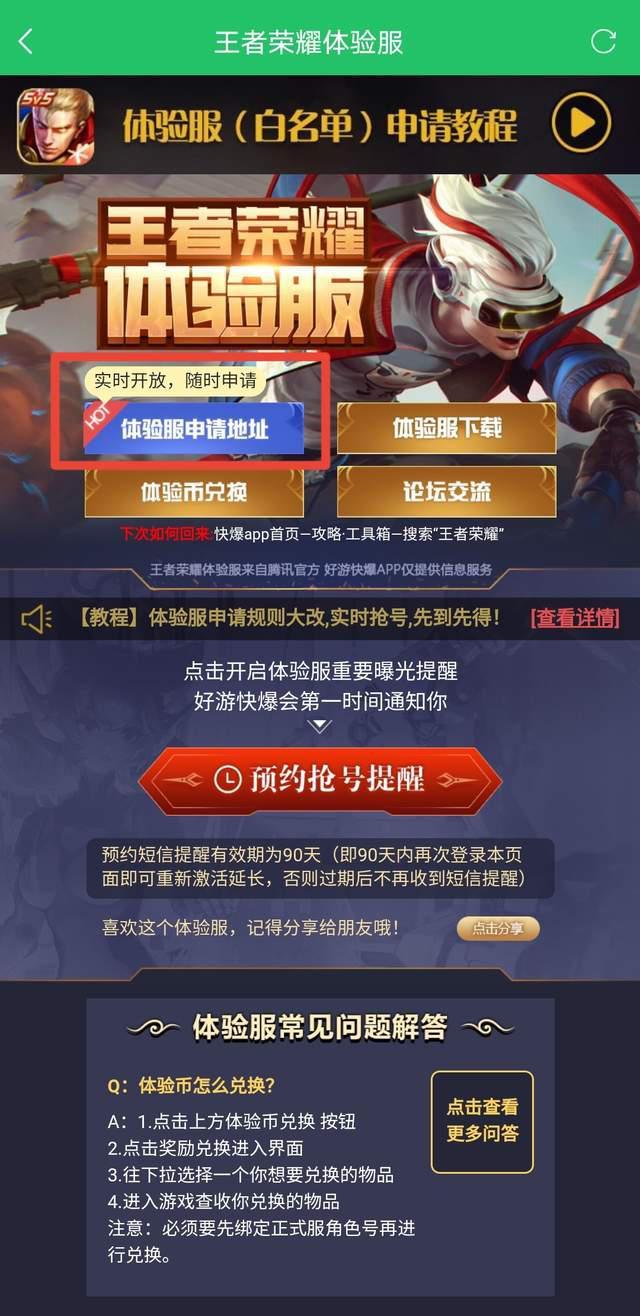Screen dimensions: 640x1316
Task: Open 体验服申请地址
Action: (195, 430)
